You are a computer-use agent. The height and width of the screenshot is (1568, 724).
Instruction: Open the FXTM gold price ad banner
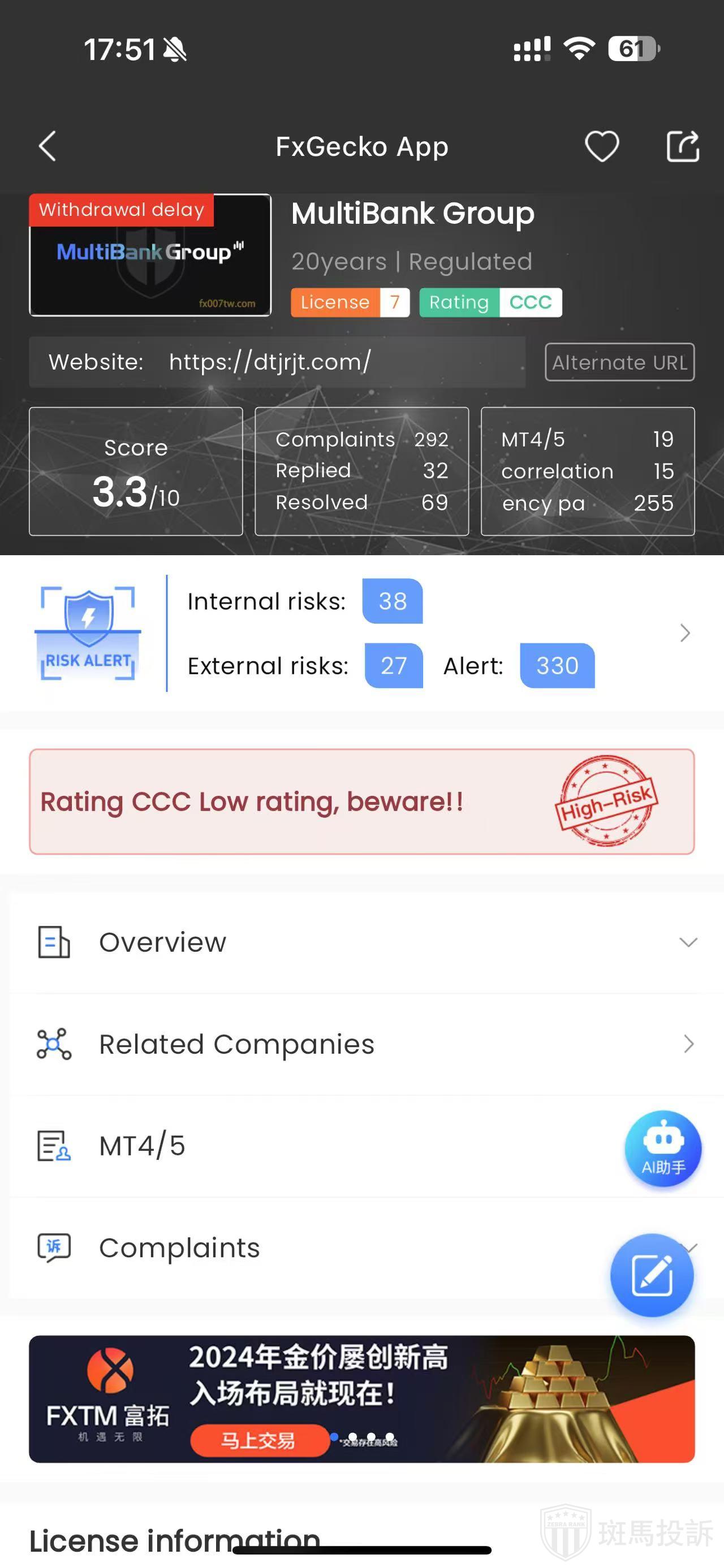coord(361,1399)
